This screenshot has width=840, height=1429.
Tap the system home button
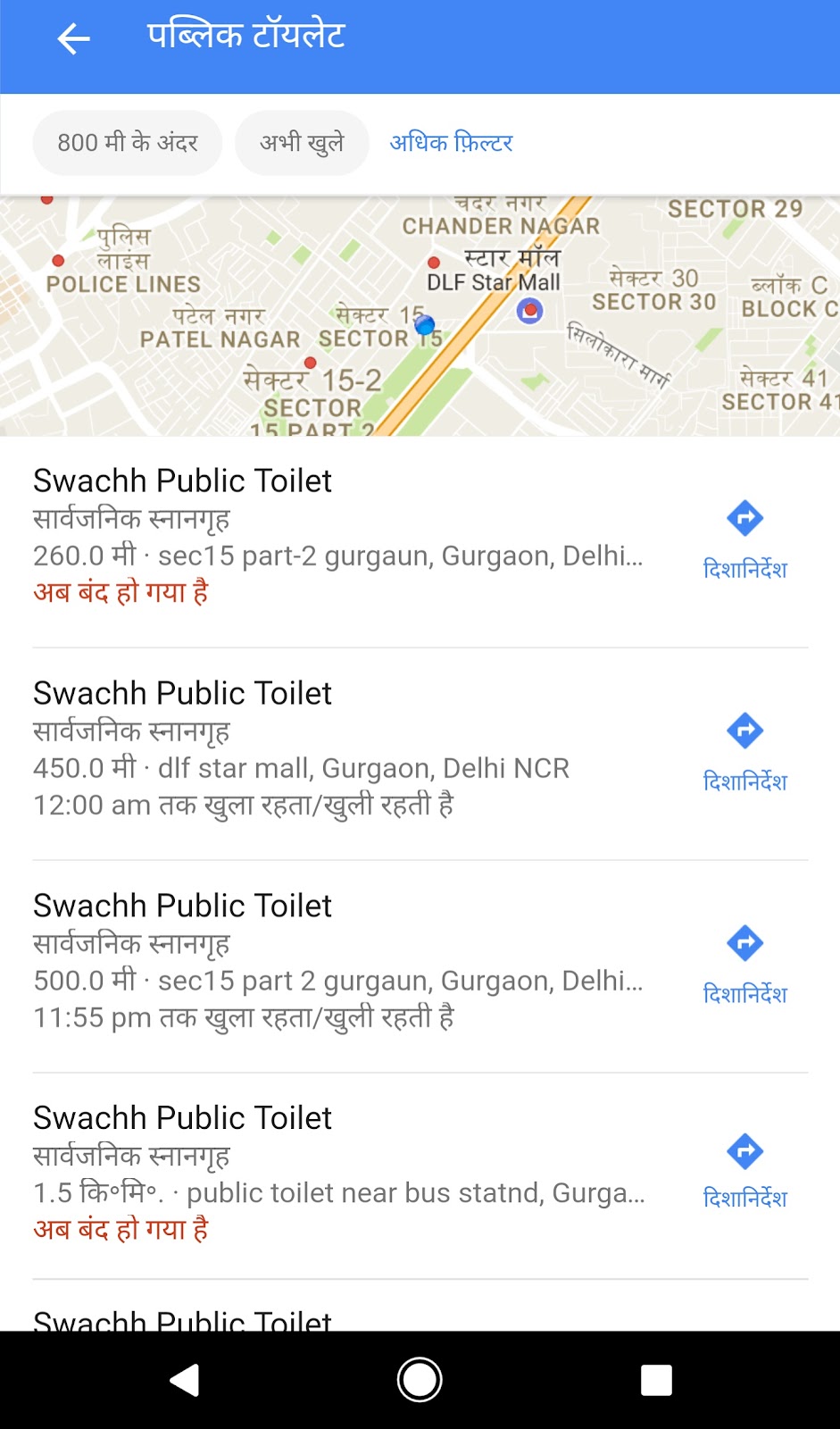tap(420, 1380)
